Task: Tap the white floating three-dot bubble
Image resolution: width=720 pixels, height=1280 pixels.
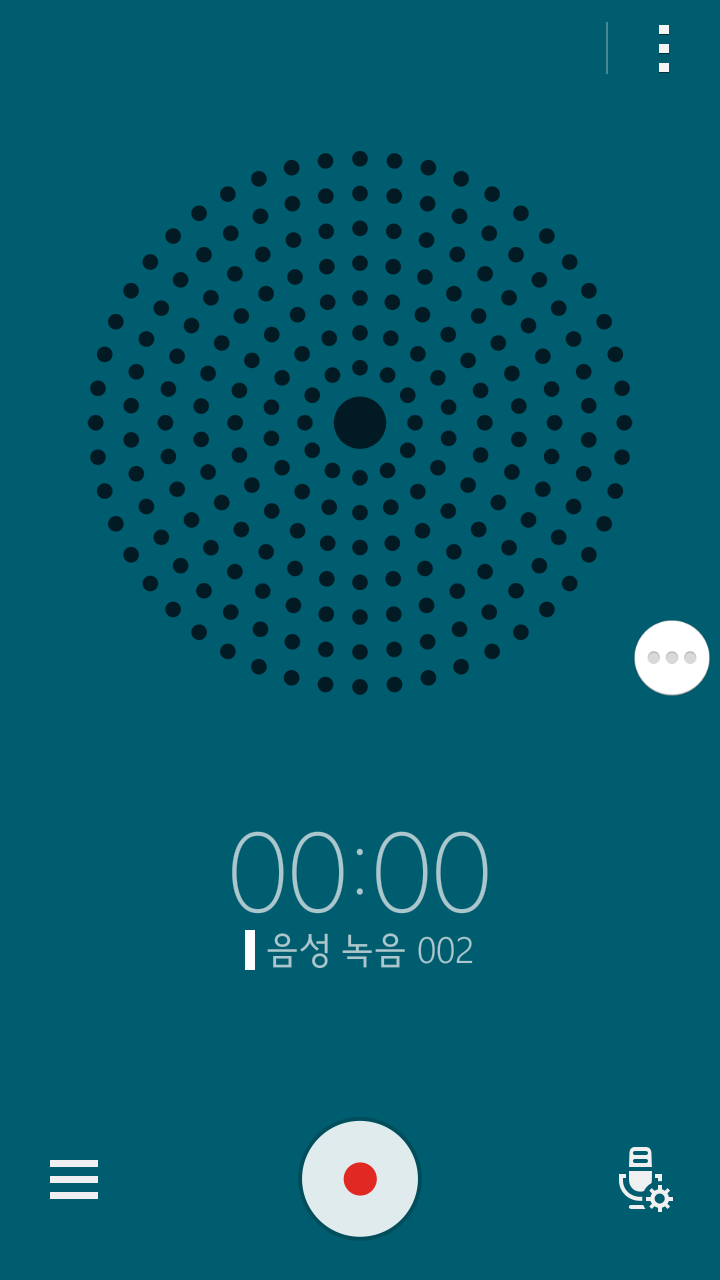Action: point(672,657)
